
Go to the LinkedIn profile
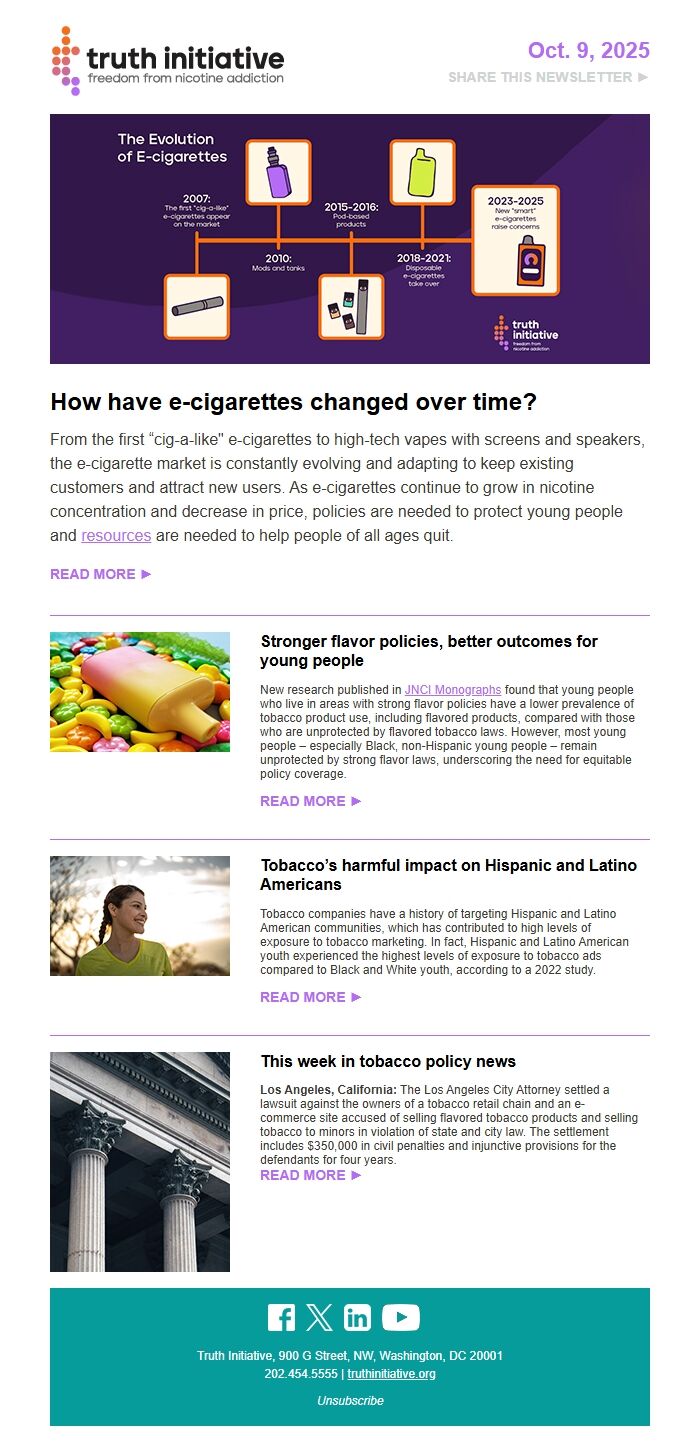click(x=357, y=1318)
